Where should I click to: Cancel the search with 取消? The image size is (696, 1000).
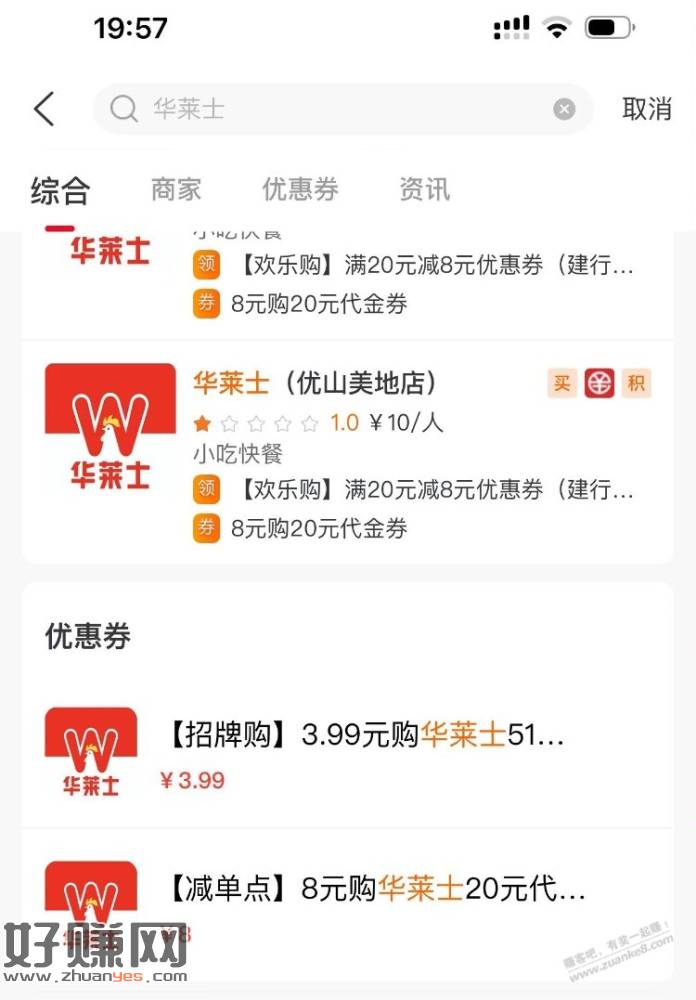646,109
